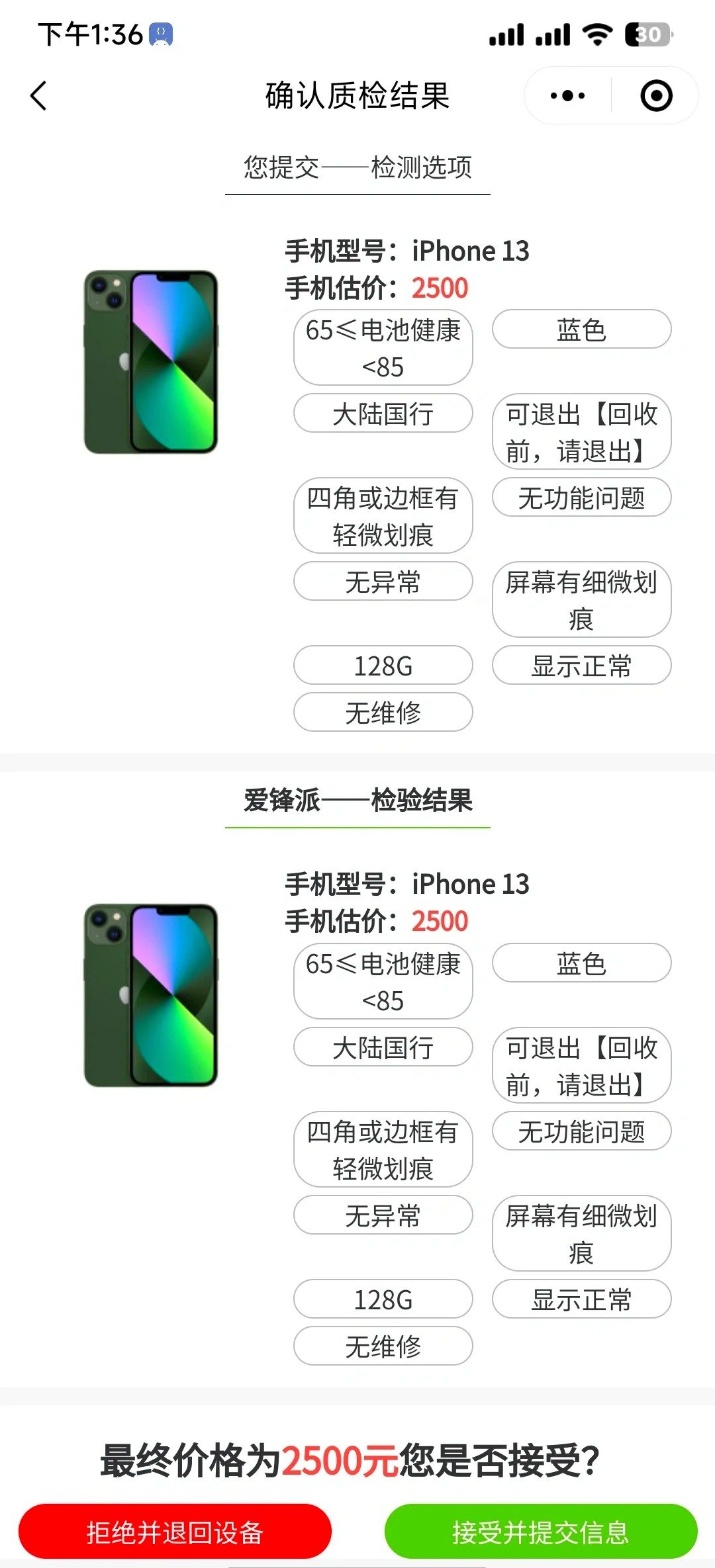
Task: Open the mini program three-dot menu
Action: pos(567,96)
